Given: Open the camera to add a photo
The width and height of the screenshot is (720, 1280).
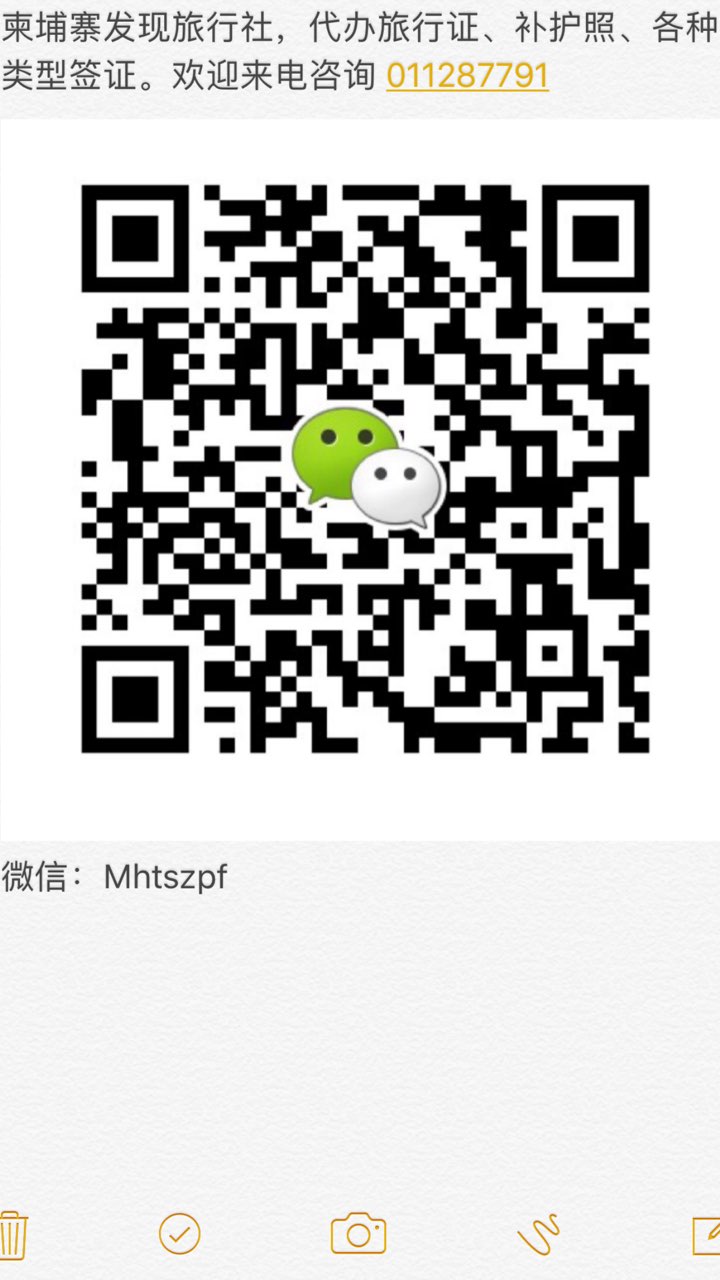Looking at the screenshot, I should pos(358,1234).
